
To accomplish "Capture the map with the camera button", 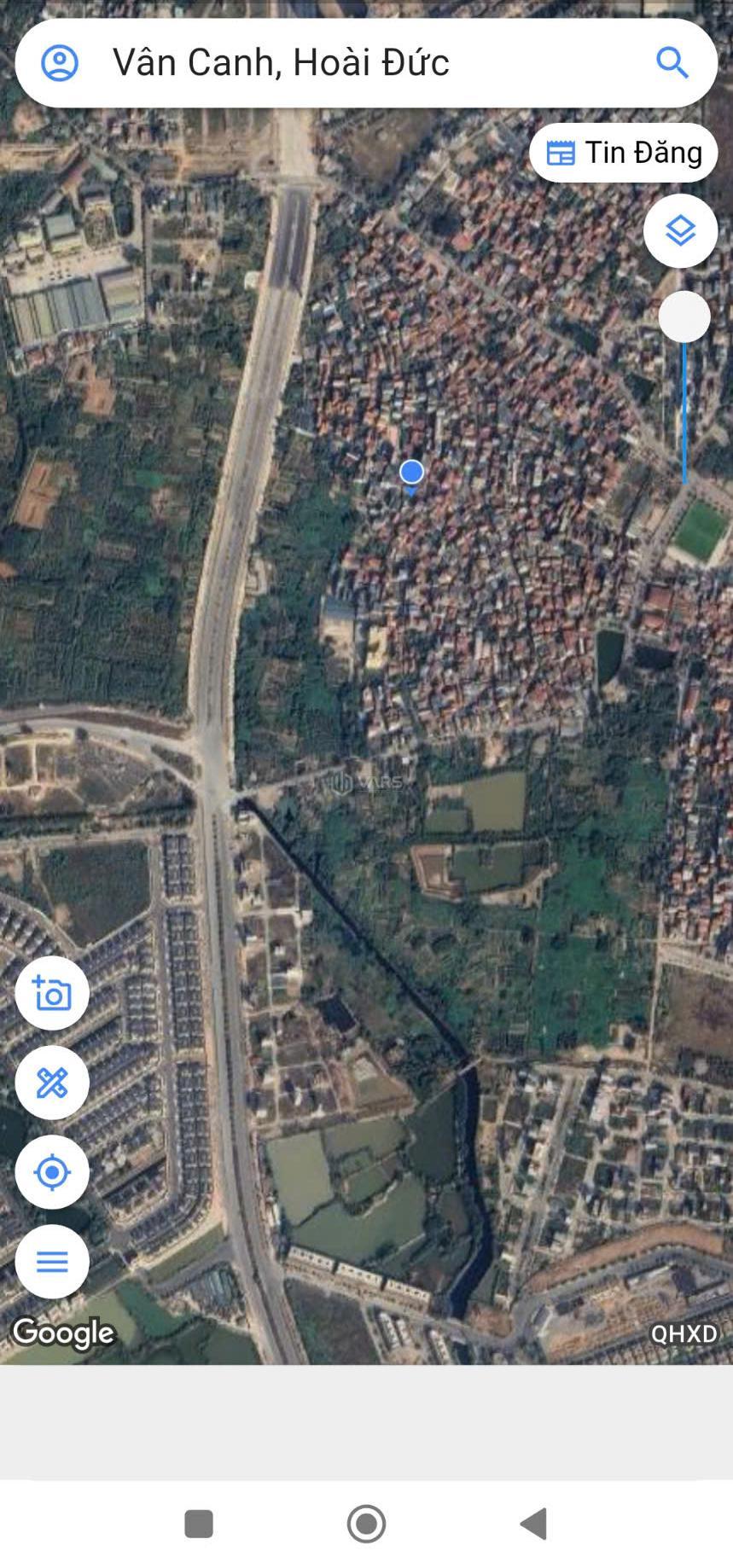I will pyautogui.click(x=52, y=993).
